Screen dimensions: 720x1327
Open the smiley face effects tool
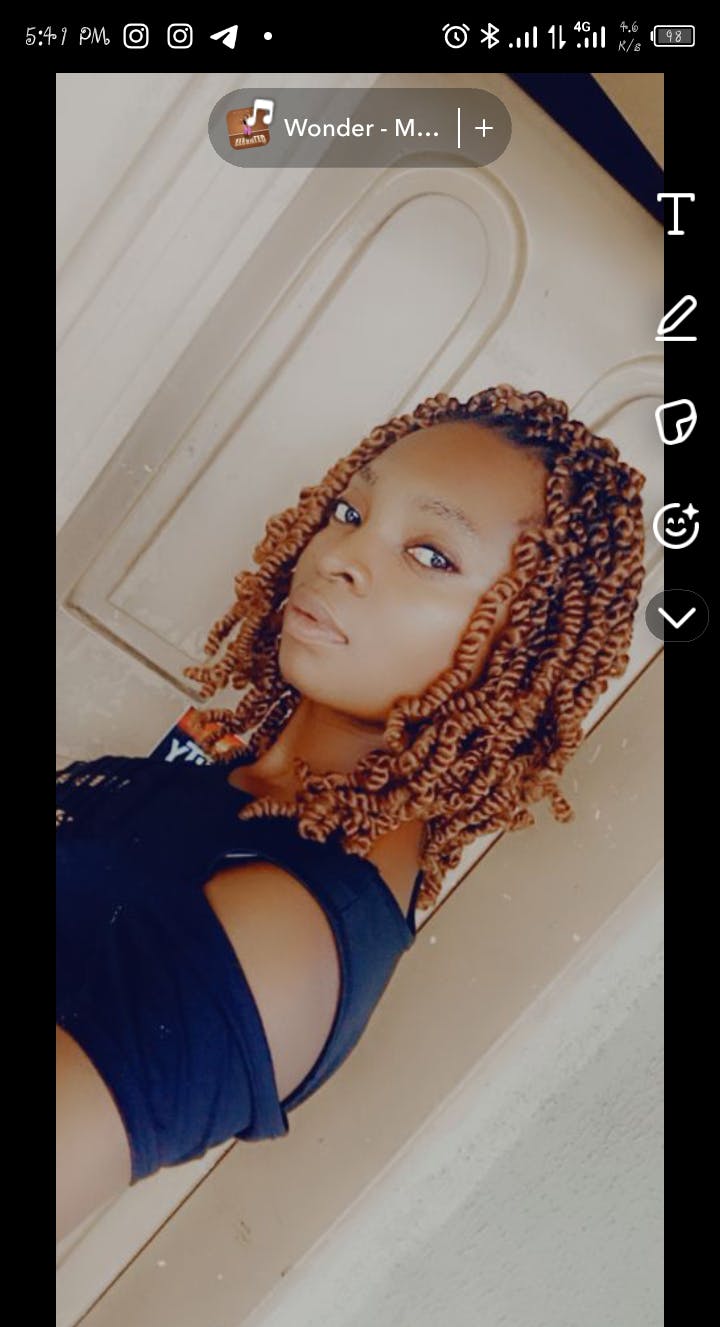[x=676, y=525]
